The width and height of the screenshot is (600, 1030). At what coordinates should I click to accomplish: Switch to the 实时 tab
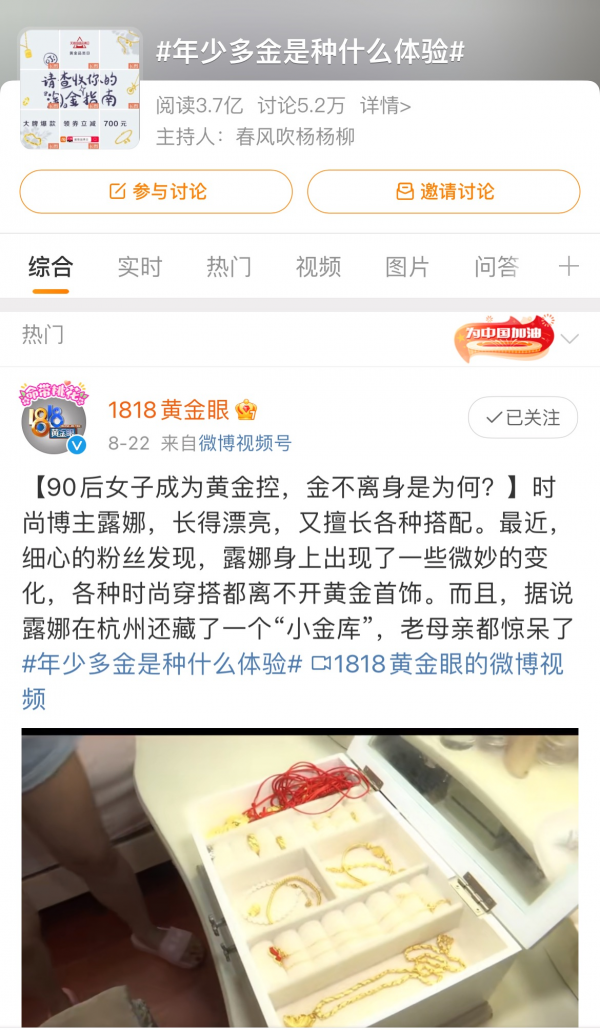coord(139,267)
